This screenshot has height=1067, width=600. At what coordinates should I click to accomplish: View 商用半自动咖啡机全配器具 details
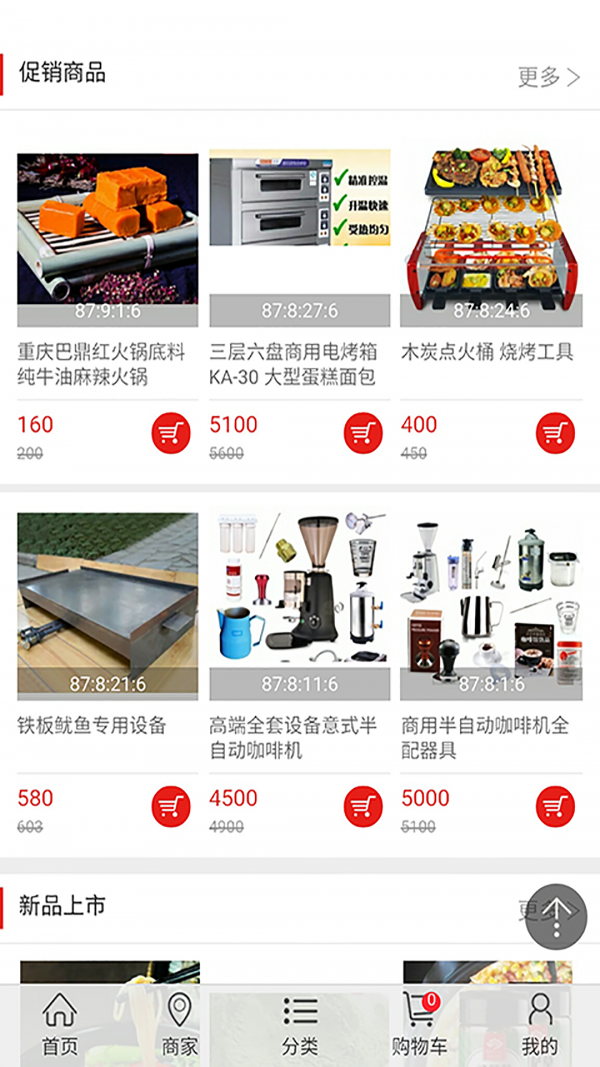[491, 607]
